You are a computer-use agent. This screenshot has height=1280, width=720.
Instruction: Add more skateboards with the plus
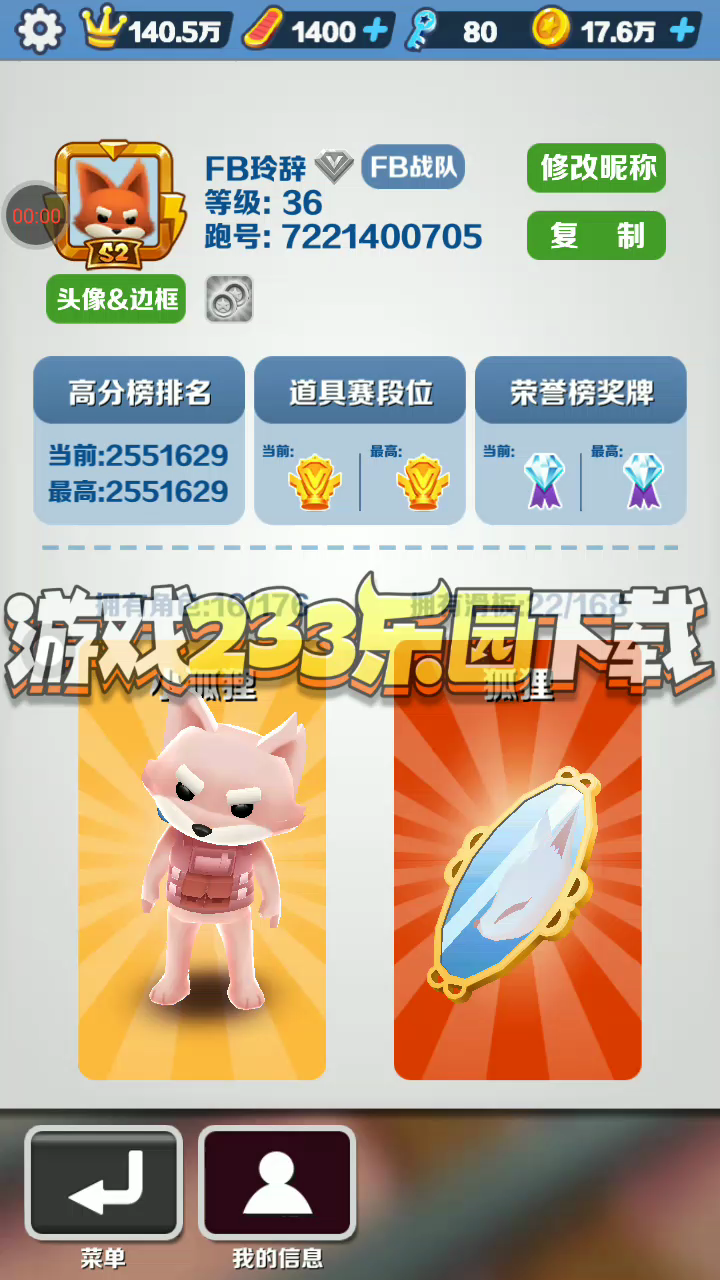tap(375, 31)
